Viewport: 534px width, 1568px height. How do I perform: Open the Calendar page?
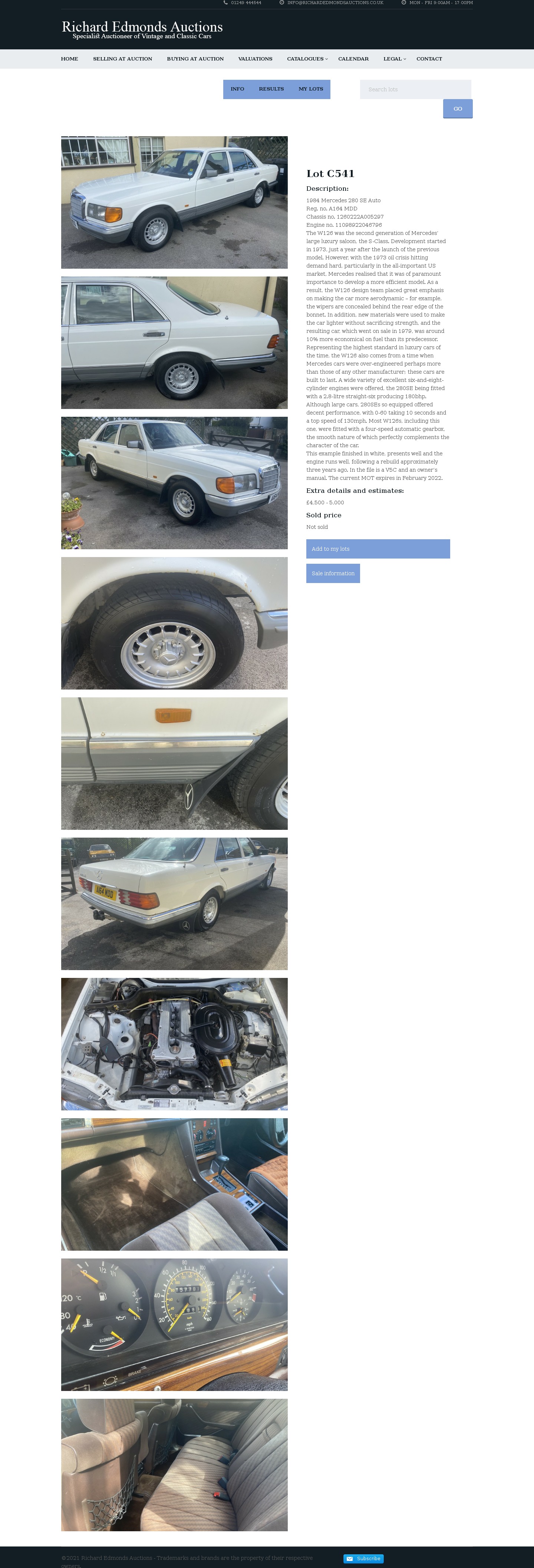coord(353,59)
